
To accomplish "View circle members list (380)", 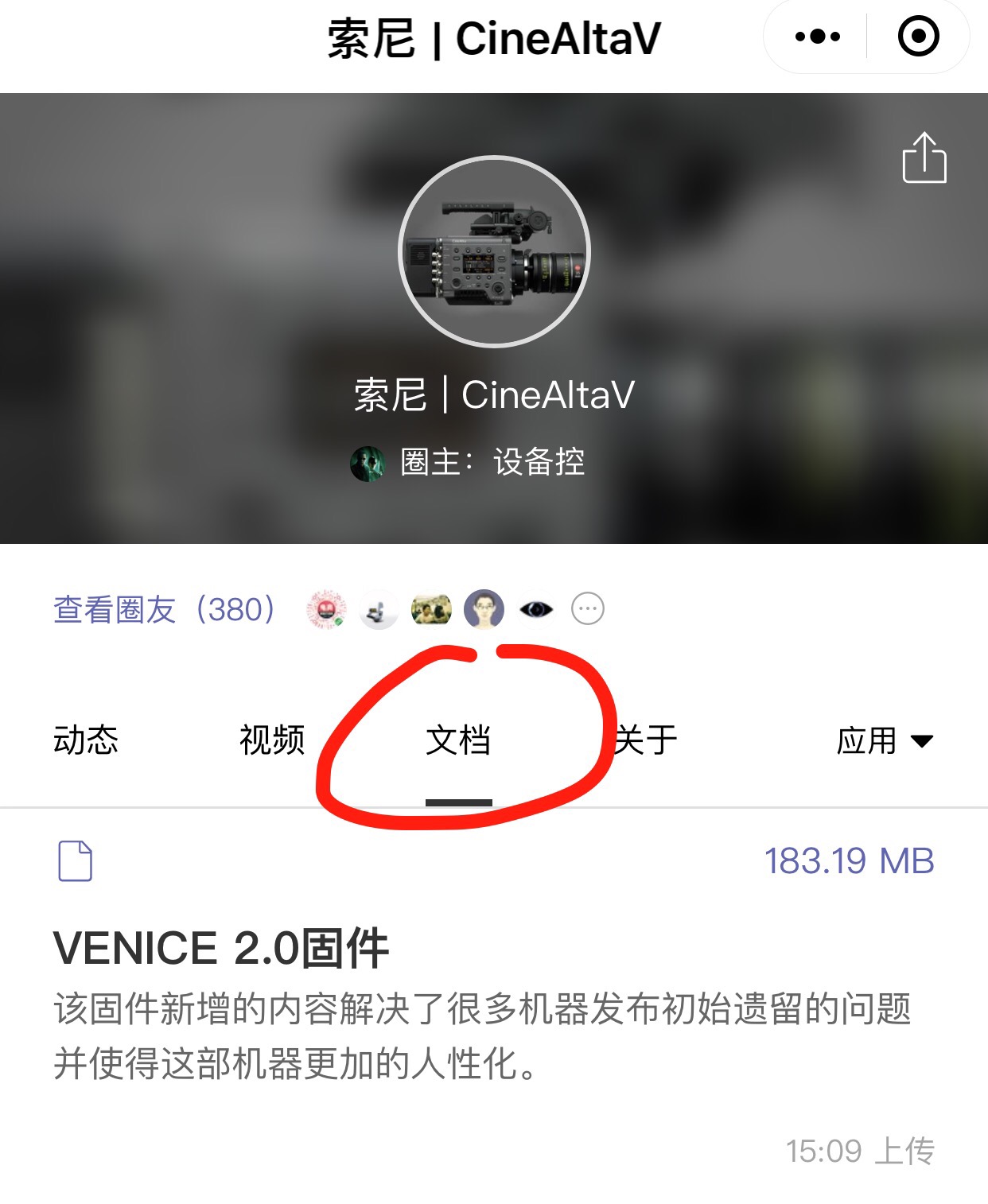I will (x=165, y=610).
